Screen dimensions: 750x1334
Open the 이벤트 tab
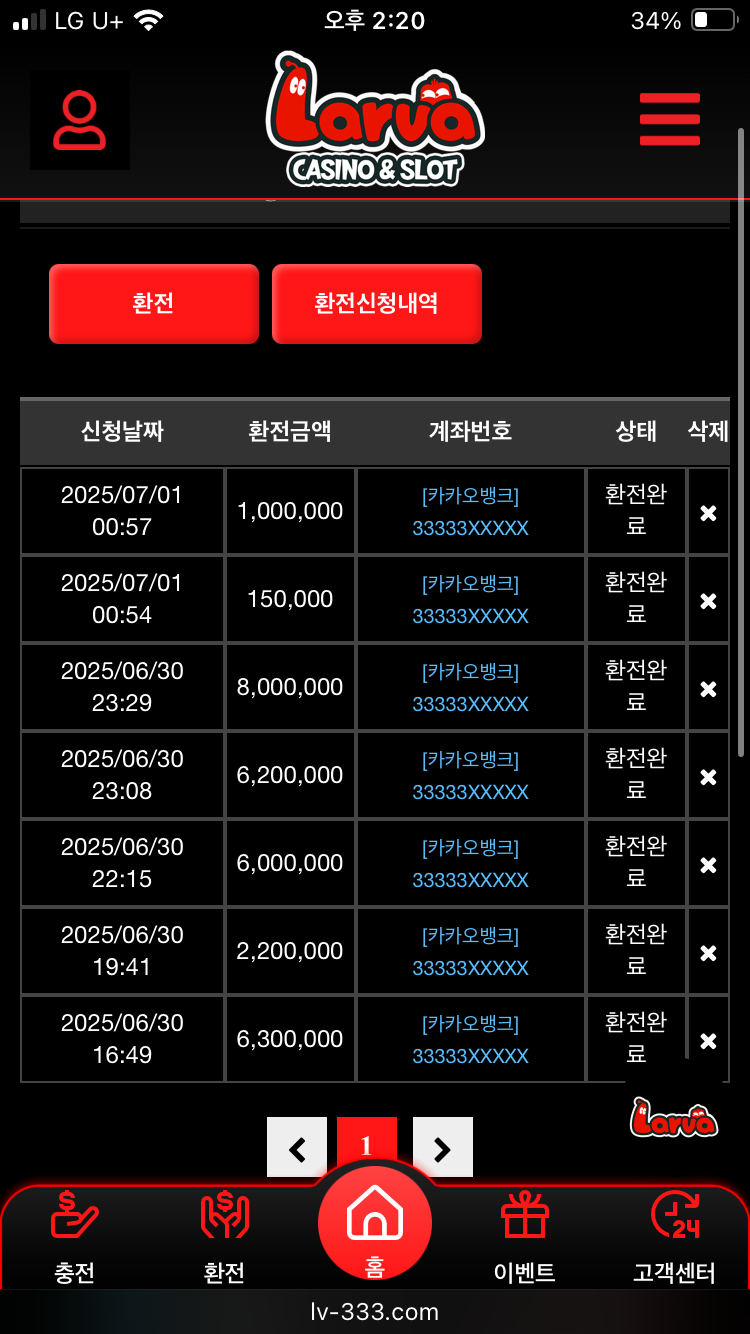pyautogui.click(x=525, y=1237)
